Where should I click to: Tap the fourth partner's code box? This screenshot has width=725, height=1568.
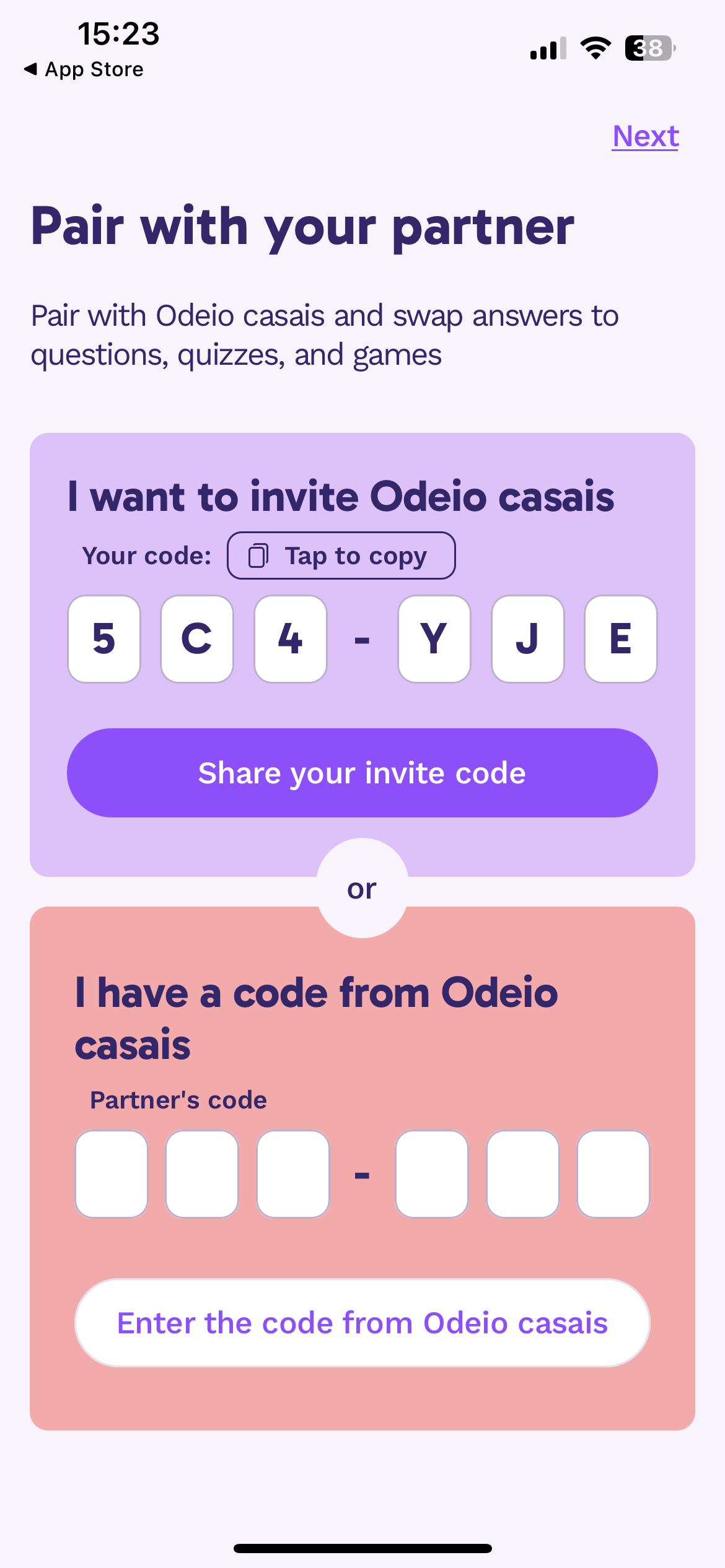pos(432,1174)
